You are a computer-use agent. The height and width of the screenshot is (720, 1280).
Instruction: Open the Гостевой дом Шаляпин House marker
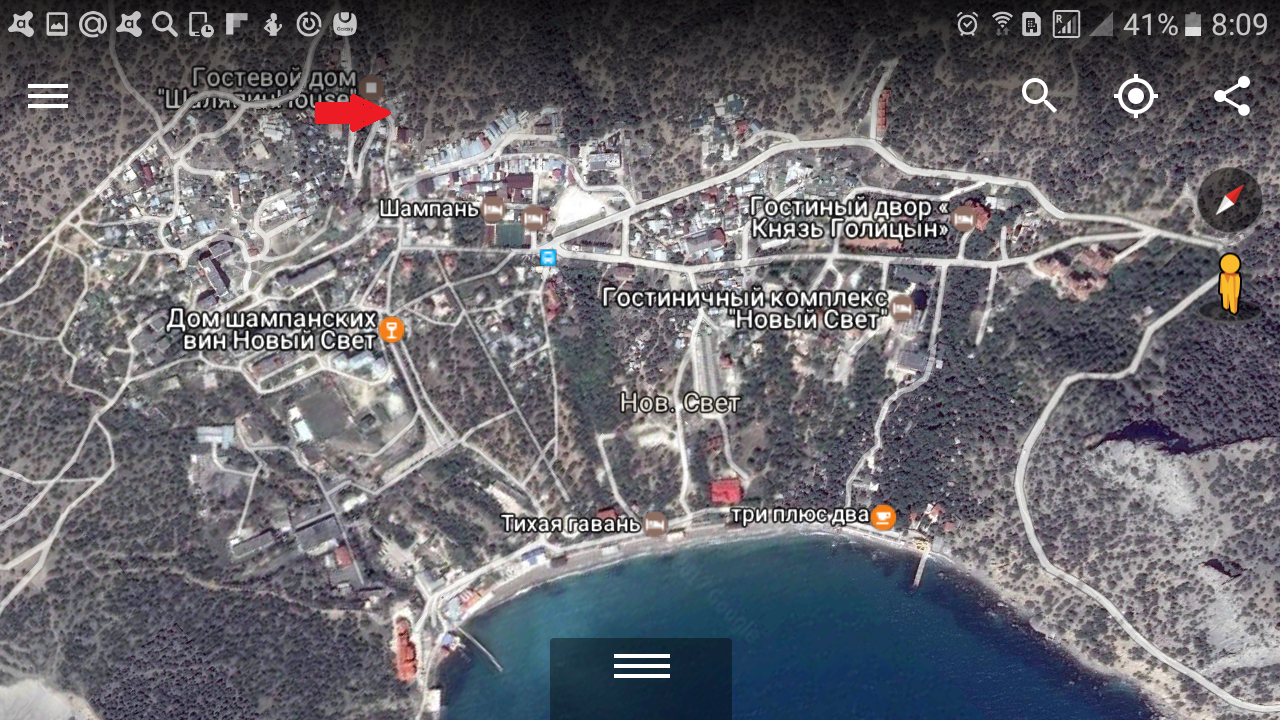pyautogui.click(x=373, y=87)
